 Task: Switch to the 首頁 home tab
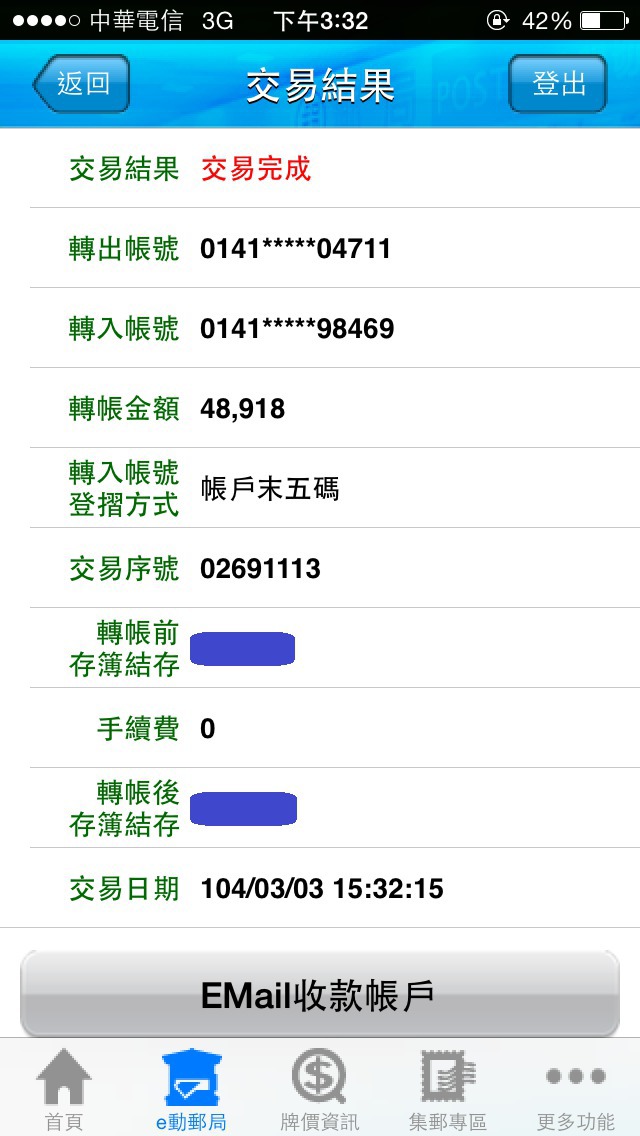64,1089
